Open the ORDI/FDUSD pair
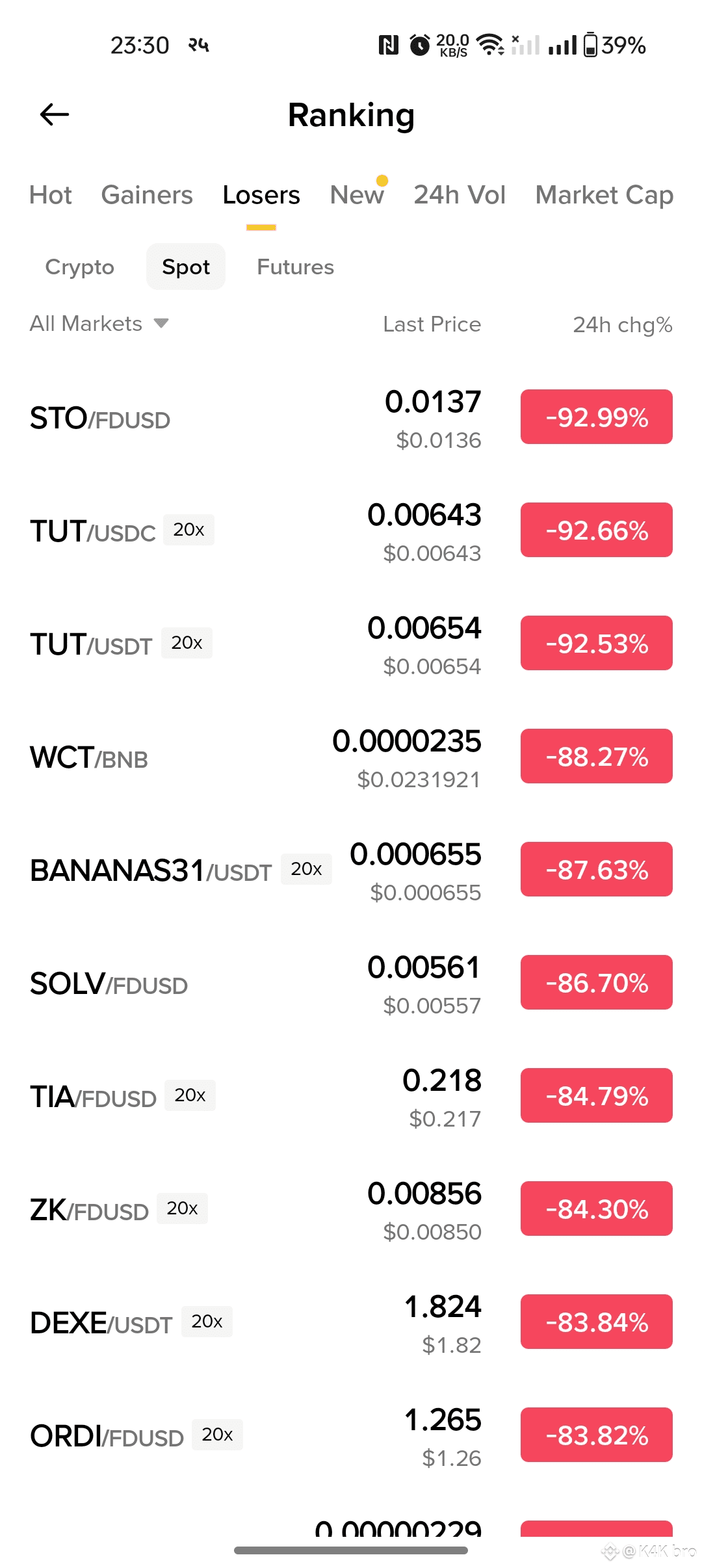Image resolution: width=702 pixels, height=1568 pixels. (x=107, y=1437)
